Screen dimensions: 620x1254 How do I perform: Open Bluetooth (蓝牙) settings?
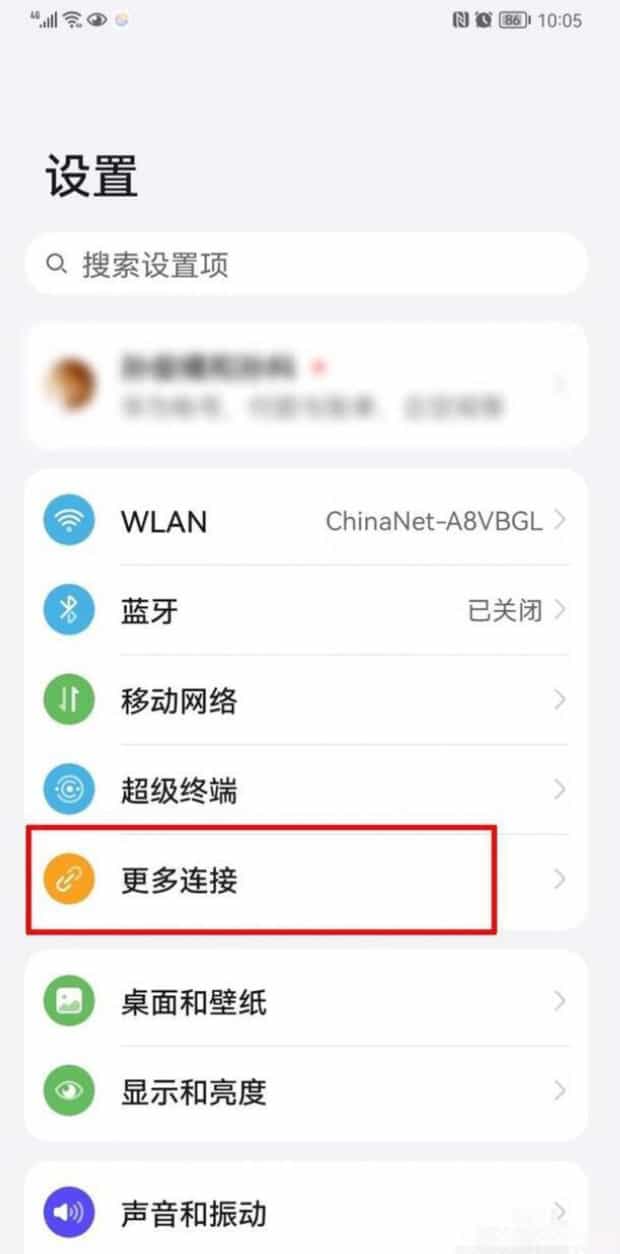(x=306, y=610)
